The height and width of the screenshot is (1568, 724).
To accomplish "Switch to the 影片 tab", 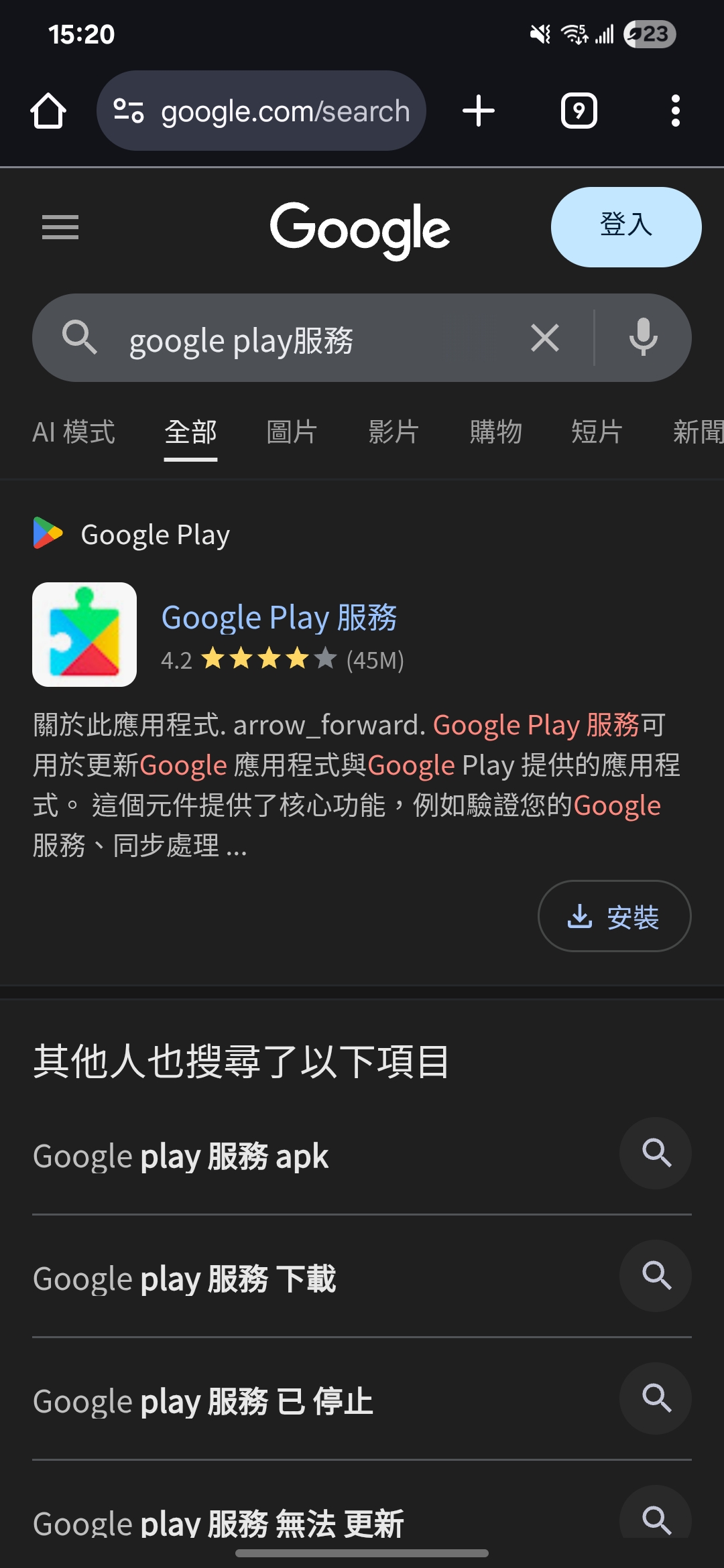I will pos(394,432).
